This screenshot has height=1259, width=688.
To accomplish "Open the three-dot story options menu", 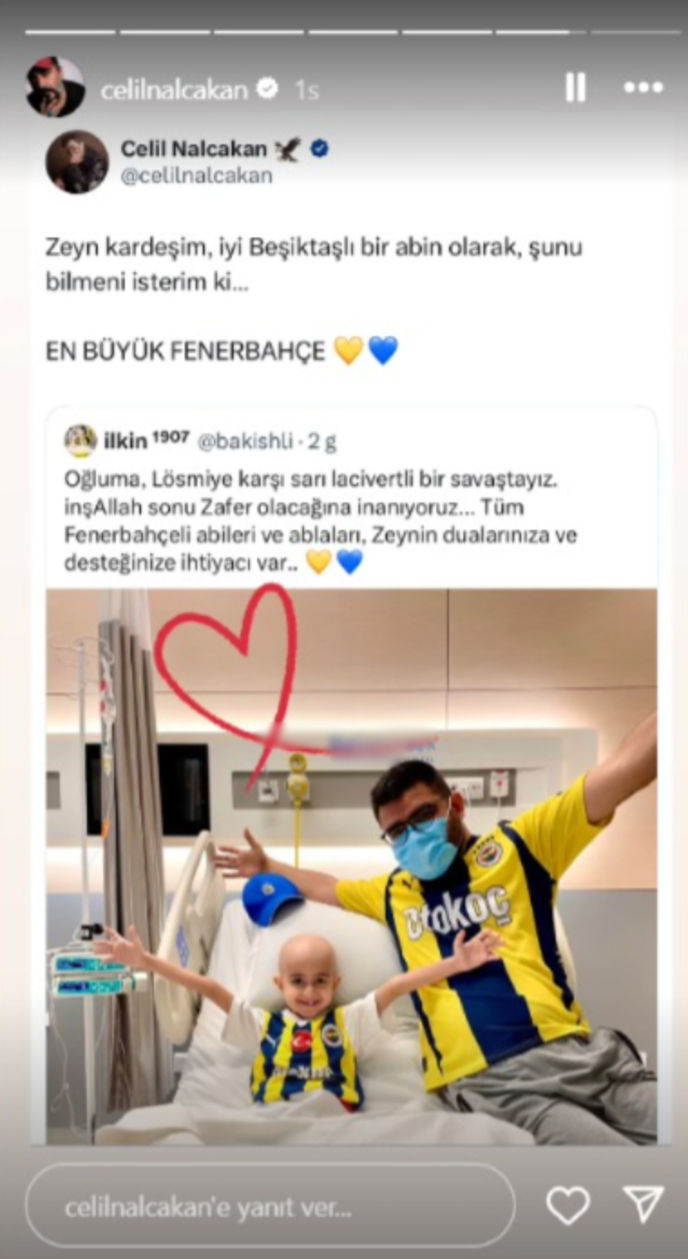I will click(x=643, y=88).
